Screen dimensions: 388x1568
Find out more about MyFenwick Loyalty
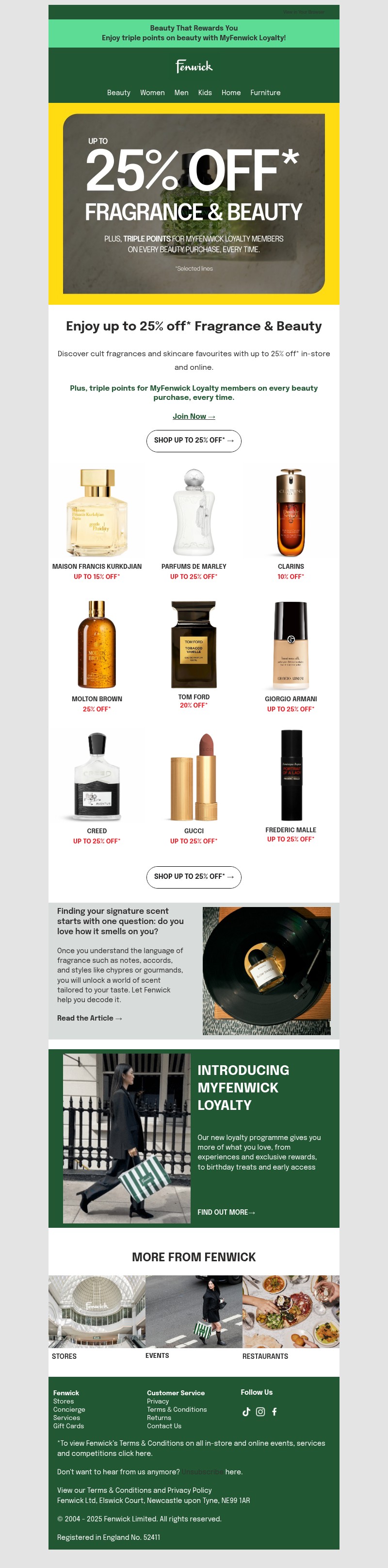pos(226,1213)
